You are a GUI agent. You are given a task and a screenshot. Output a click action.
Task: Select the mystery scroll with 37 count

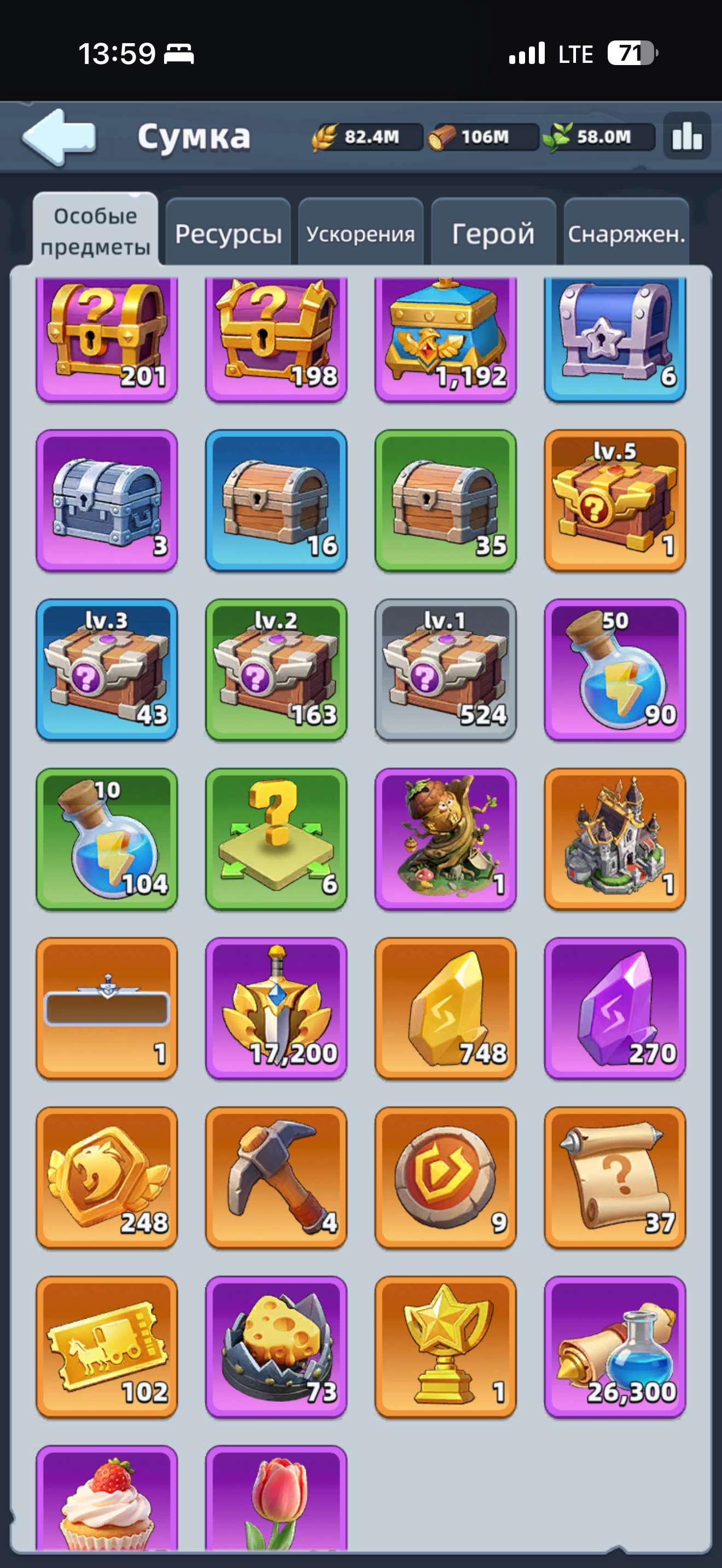tap(615, 1177)
